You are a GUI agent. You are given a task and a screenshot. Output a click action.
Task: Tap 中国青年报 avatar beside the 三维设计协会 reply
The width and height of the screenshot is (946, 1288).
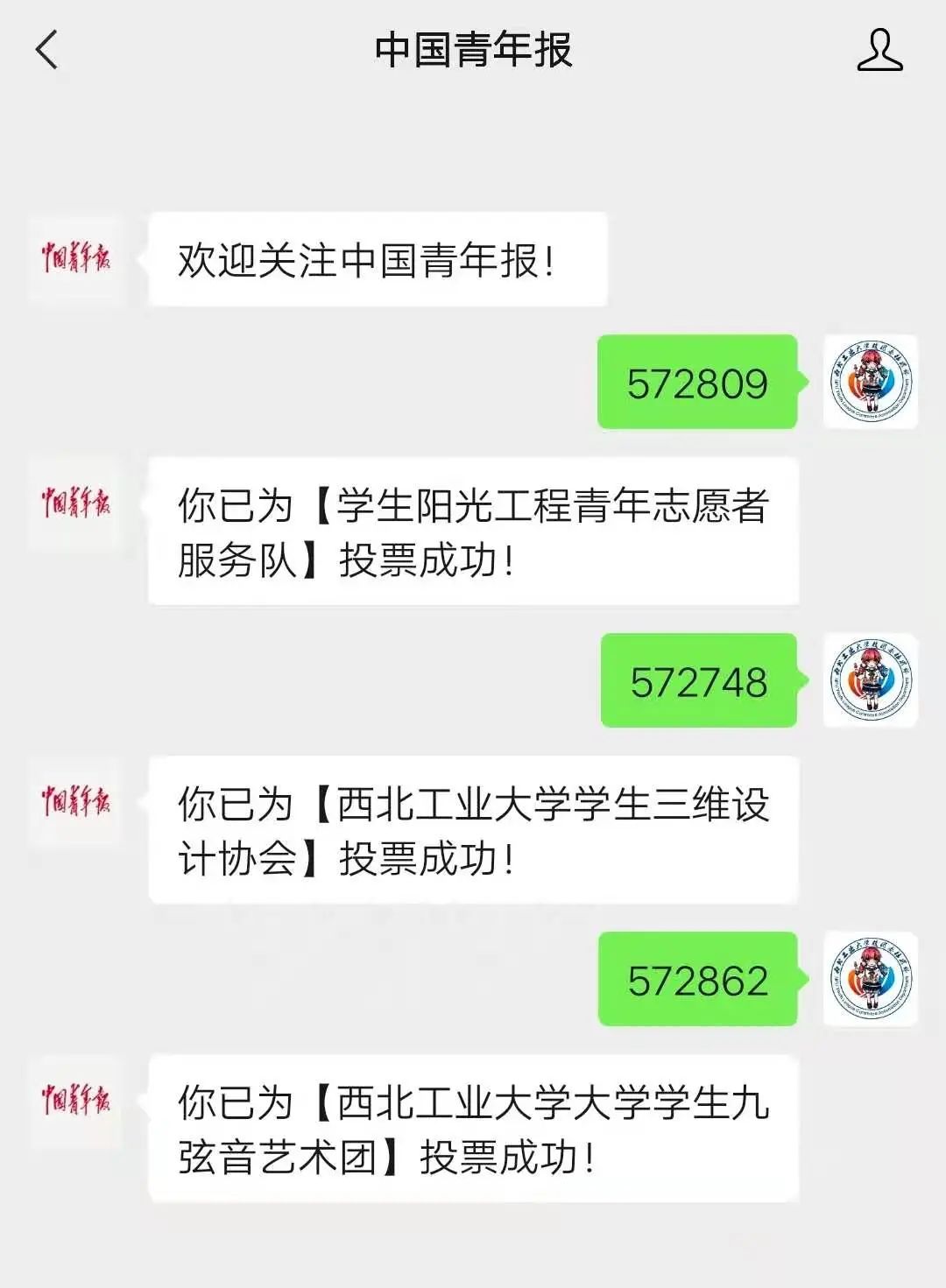[x=75, y=802]
